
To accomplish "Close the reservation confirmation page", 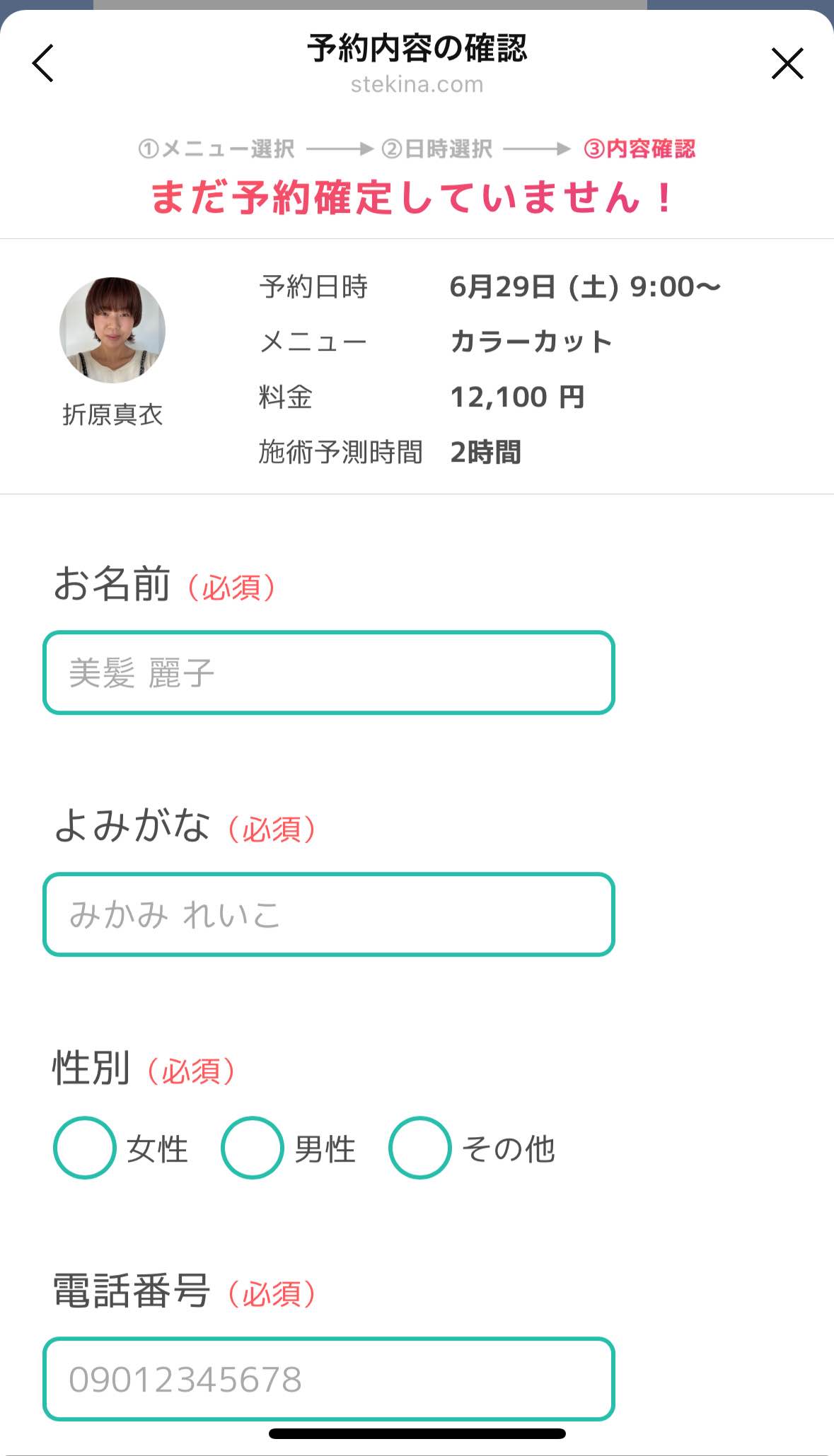I will pyautogui.click(x=787, y=64).
